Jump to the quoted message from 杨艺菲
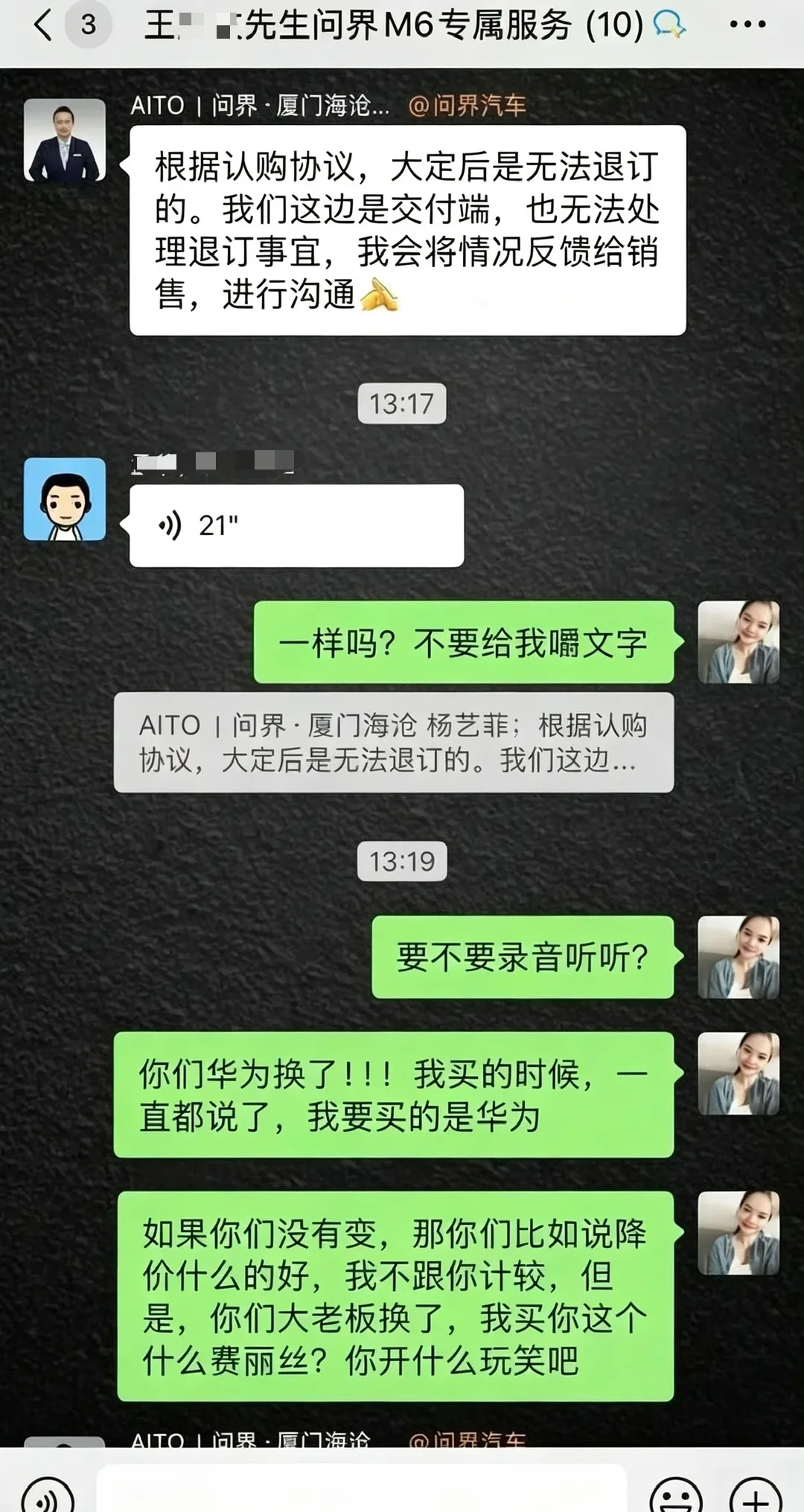Screen dimensions: 804x1512 coord(394,743)
